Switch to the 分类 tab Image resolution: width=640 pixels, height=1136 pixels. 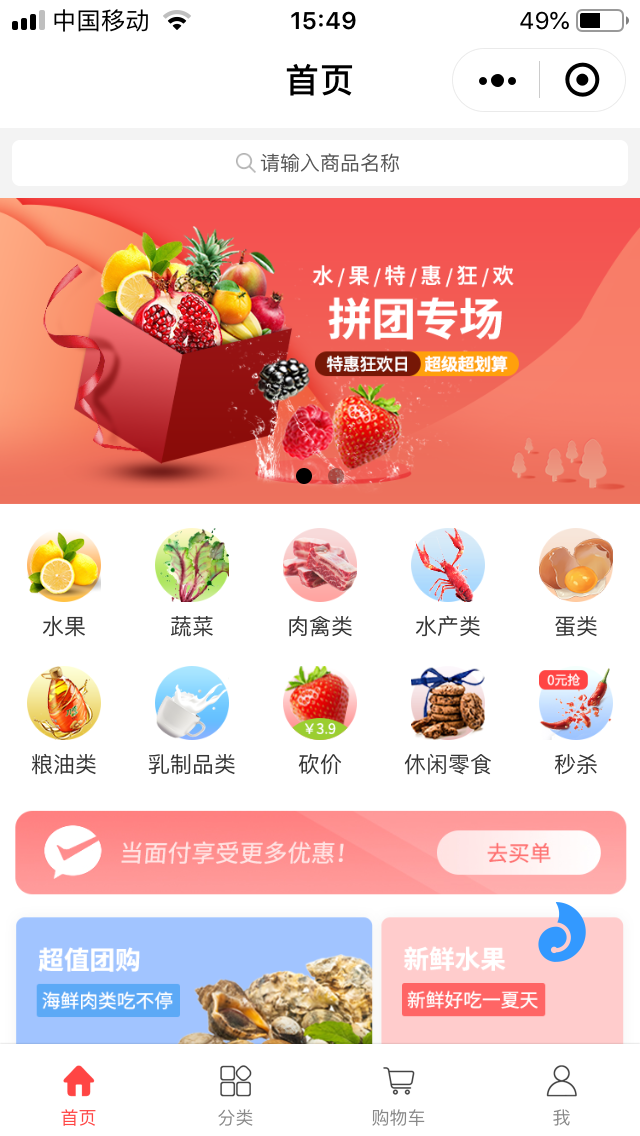pos(235,1094)
